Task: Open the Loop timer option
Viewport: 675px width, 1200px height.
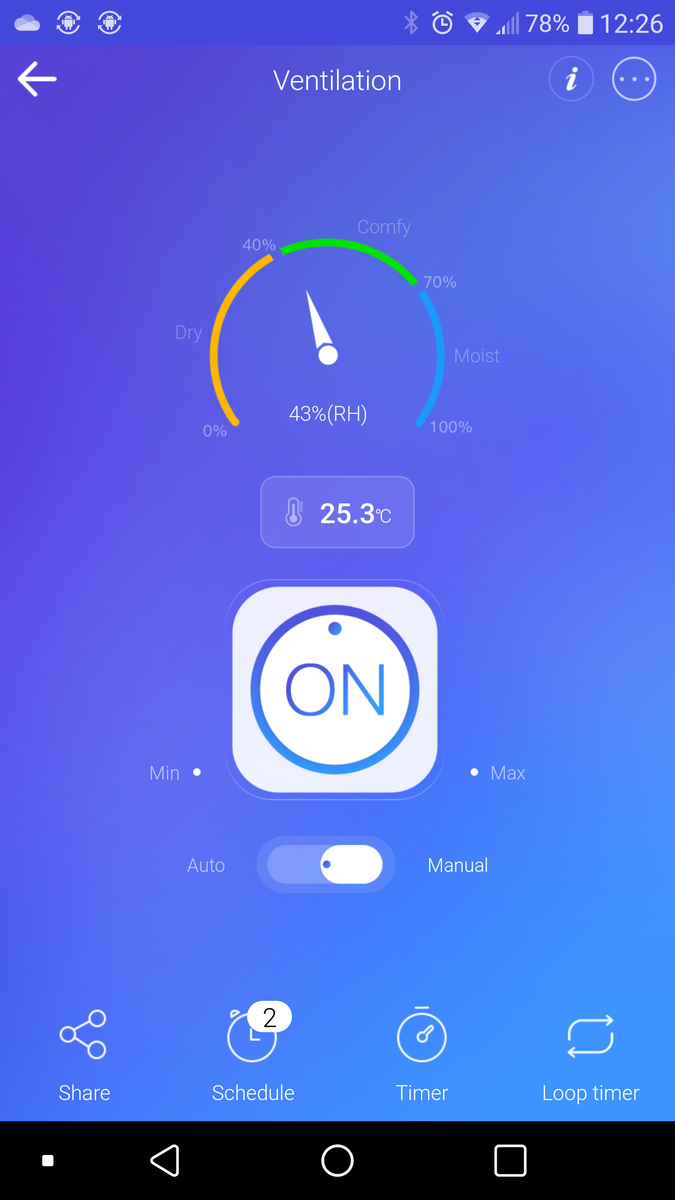Action: coord(590,1055)
